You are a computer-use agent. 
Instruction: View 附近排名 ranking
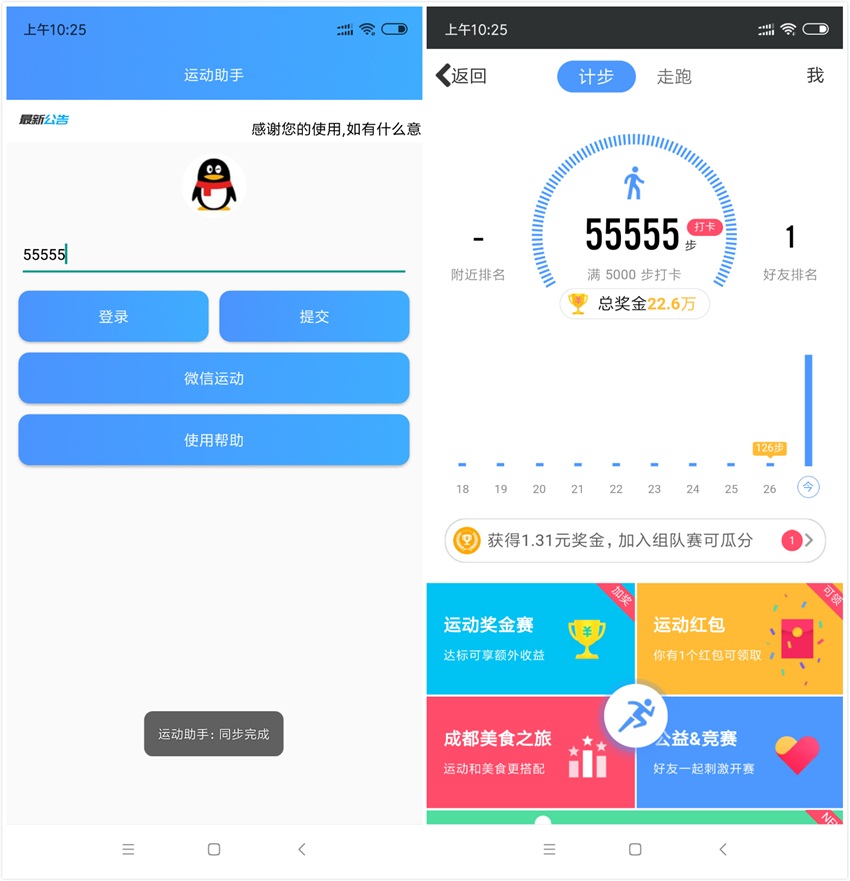coord(478,255)
